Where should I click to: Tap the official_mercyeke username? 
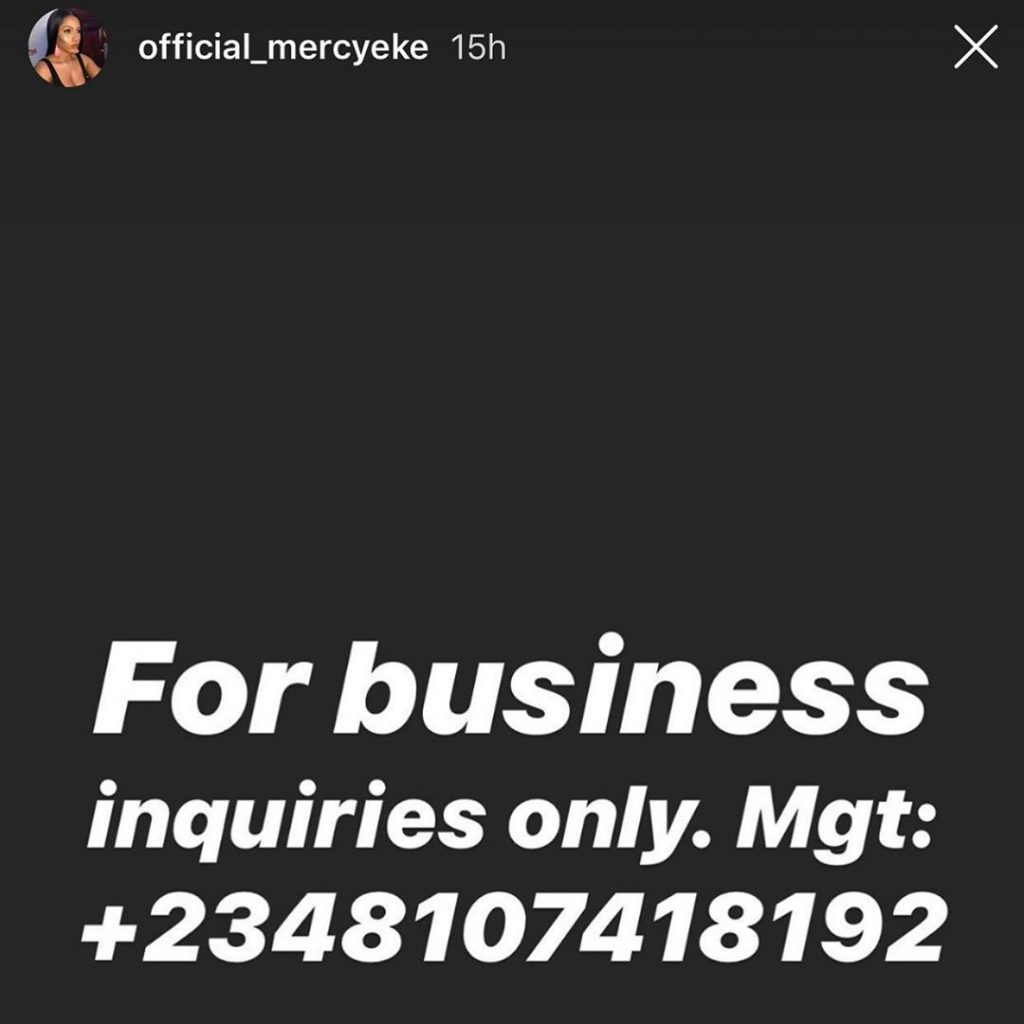coord(283,48)
